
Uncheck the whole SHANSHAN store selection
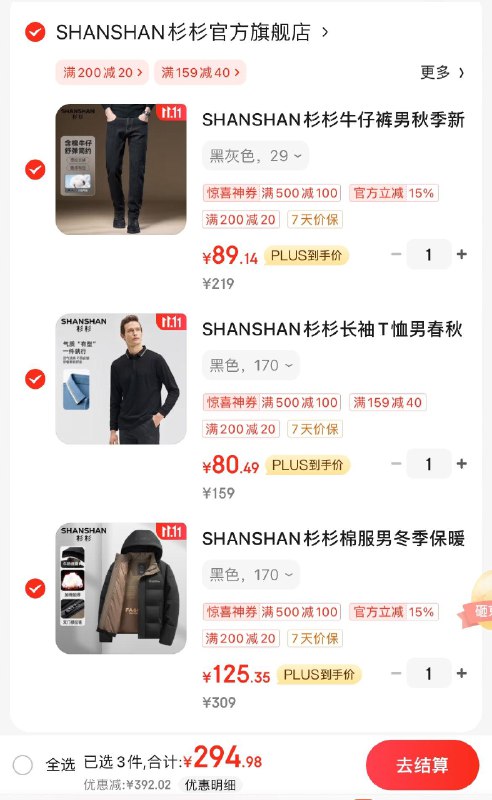click(x=35, y=32)
